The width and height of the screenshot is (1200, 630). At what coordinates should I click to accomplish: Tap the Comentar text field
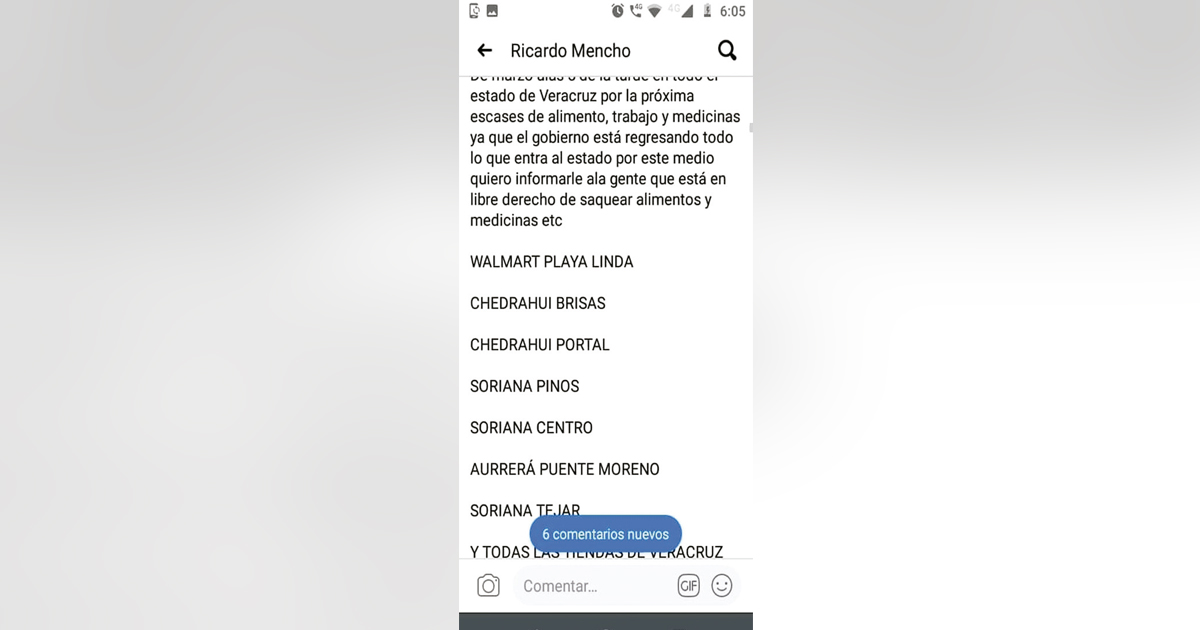pos(590,586)
